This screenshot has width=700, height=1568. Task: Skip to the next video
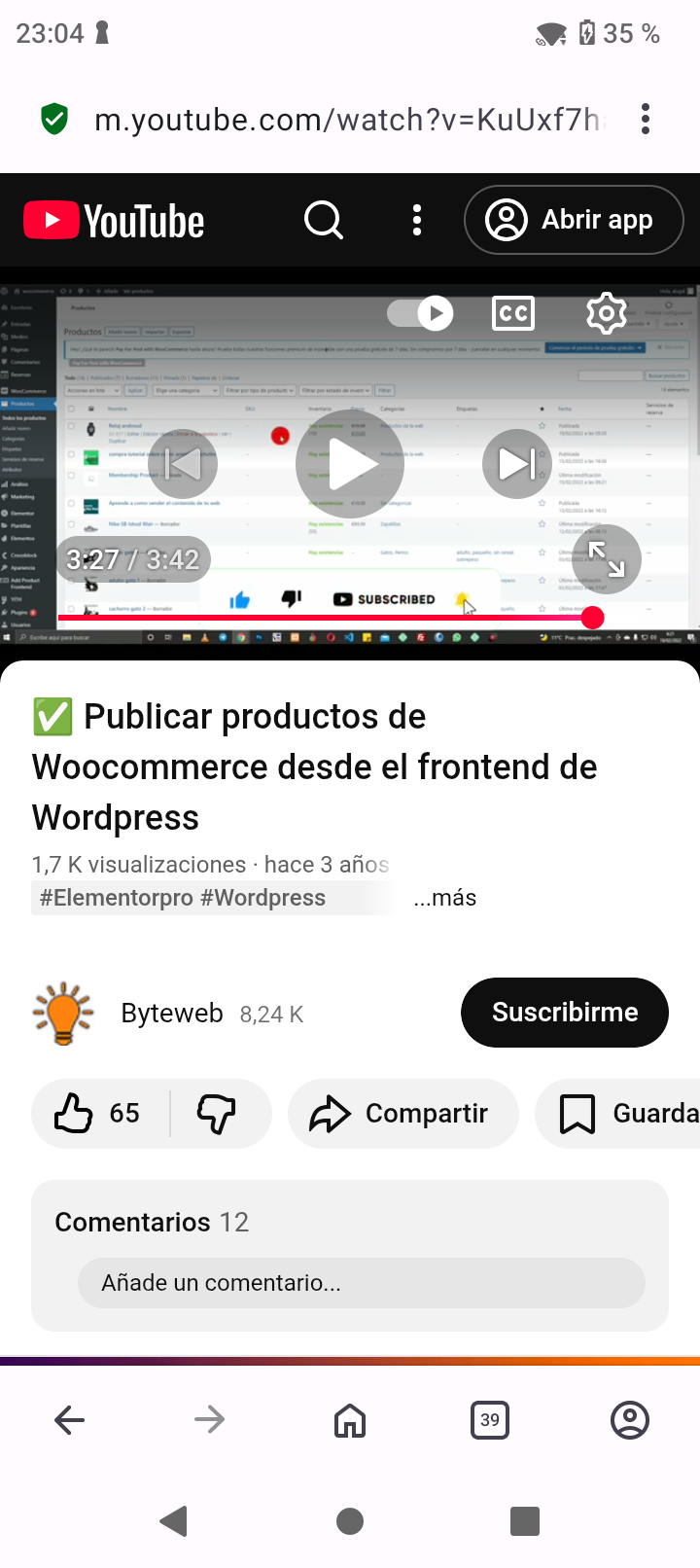coord(516,464)
